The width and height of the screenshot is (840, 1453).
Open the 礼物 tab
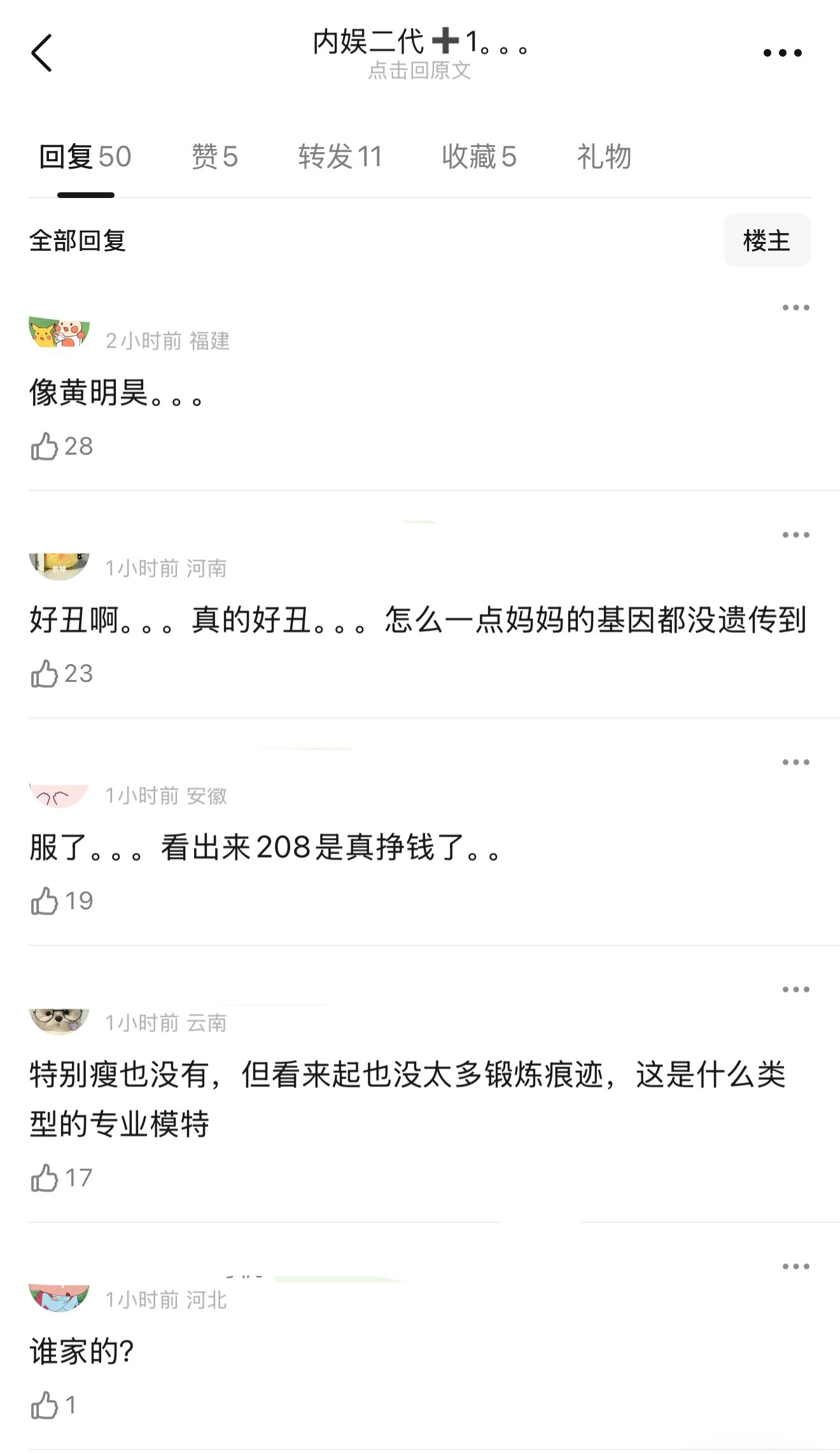click(603, 156)
